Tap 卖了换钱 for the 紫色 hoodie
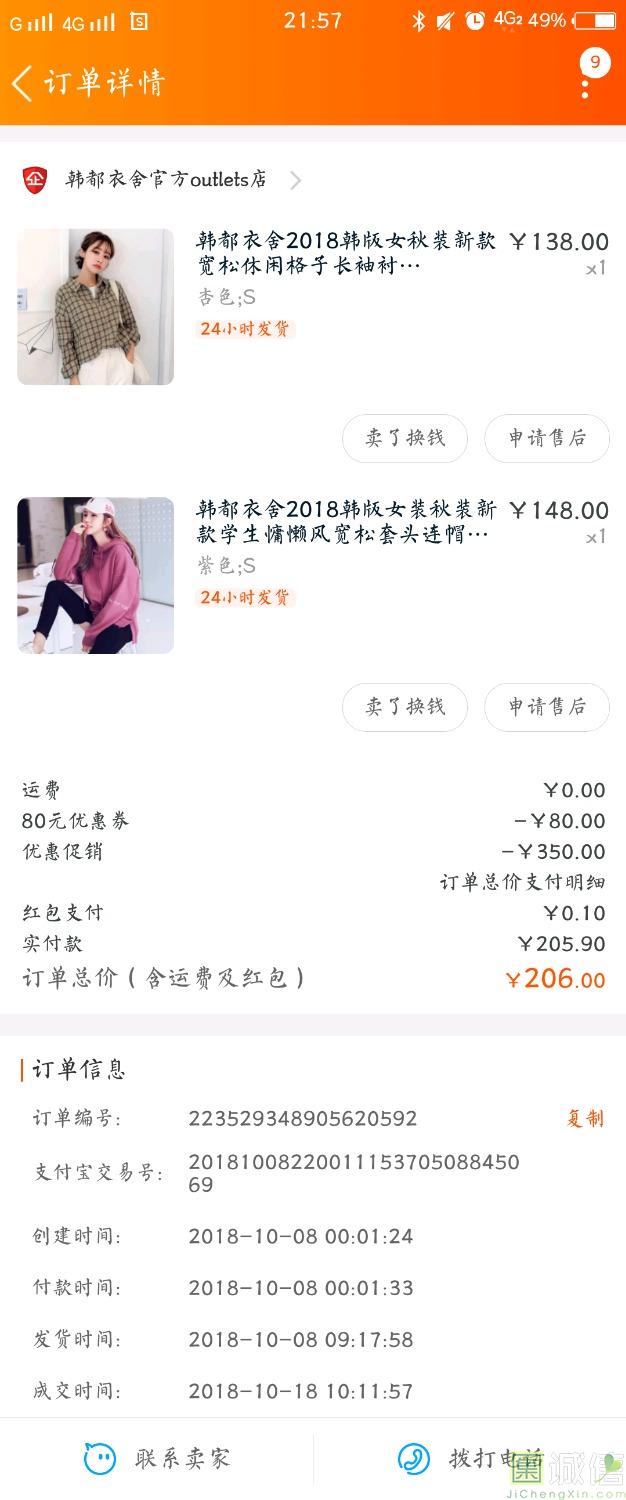 coord(404,707)
